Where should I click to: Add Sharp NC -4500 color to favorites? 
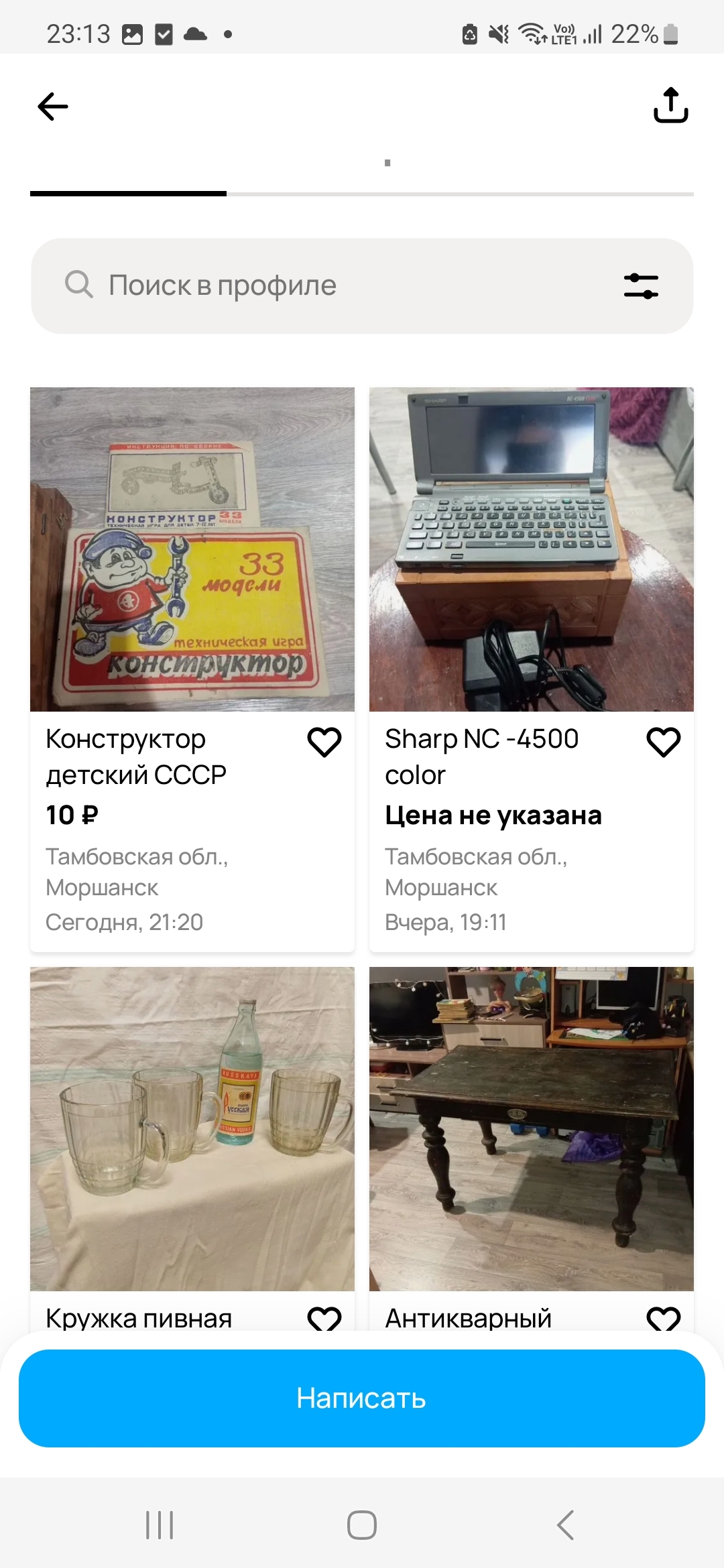(664, 742)
